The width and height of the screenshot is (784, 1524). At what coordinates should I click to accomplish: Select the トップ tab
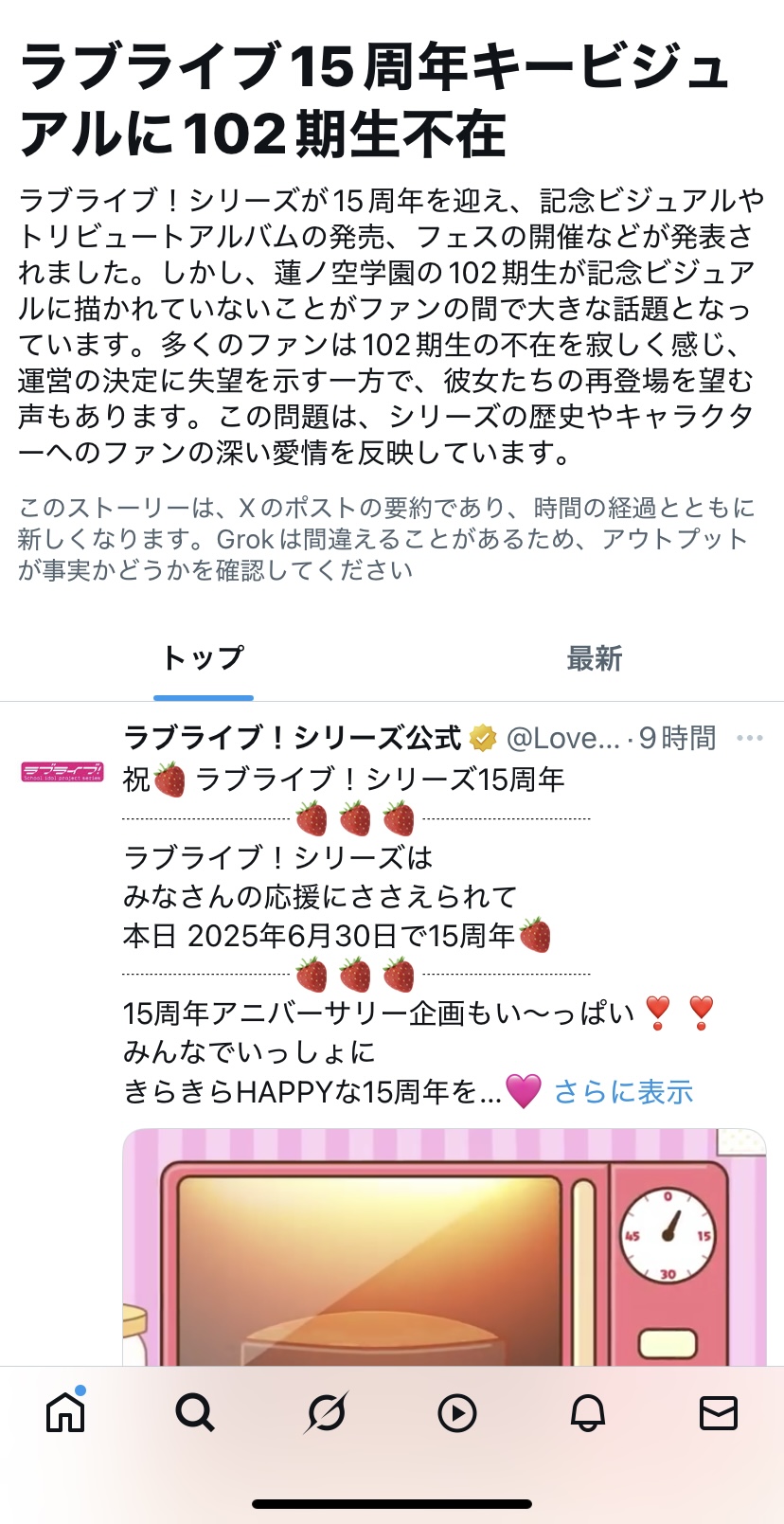(203, 658)
